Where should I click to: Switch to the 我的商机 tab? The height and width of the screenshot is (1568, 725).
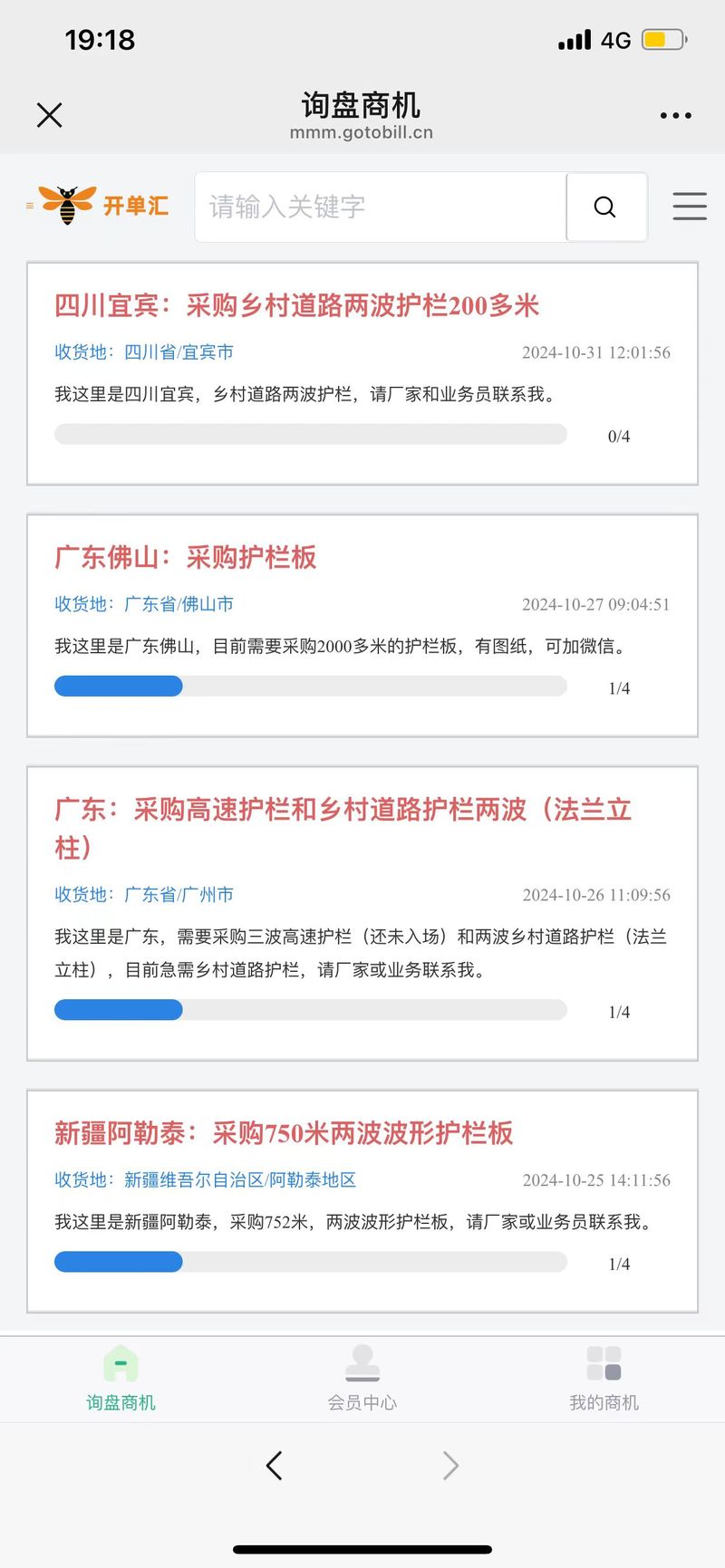604,1379
